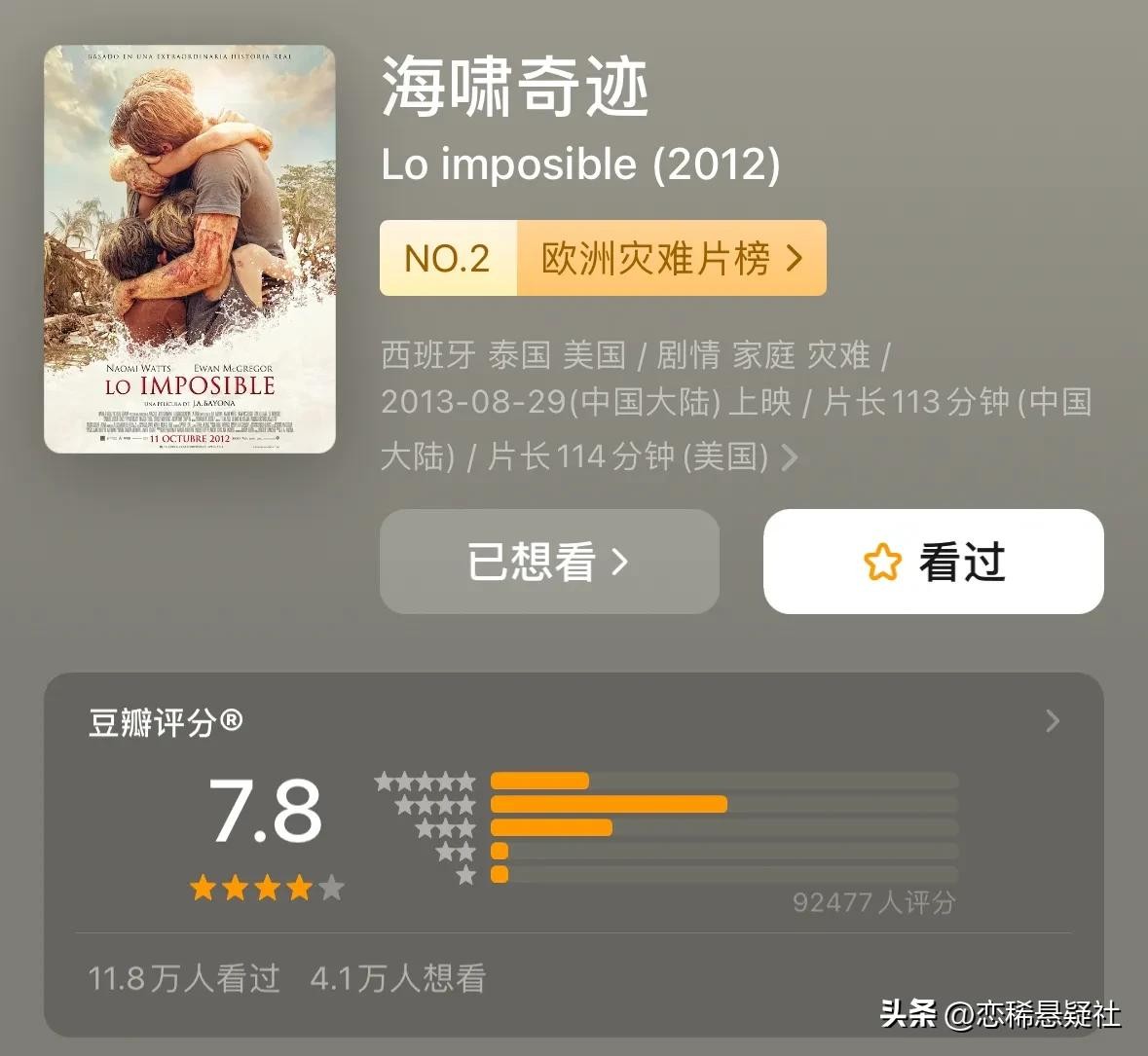
Task: Open the 豆瓣评分 rating details chevron
Action: click(1052, 721)
